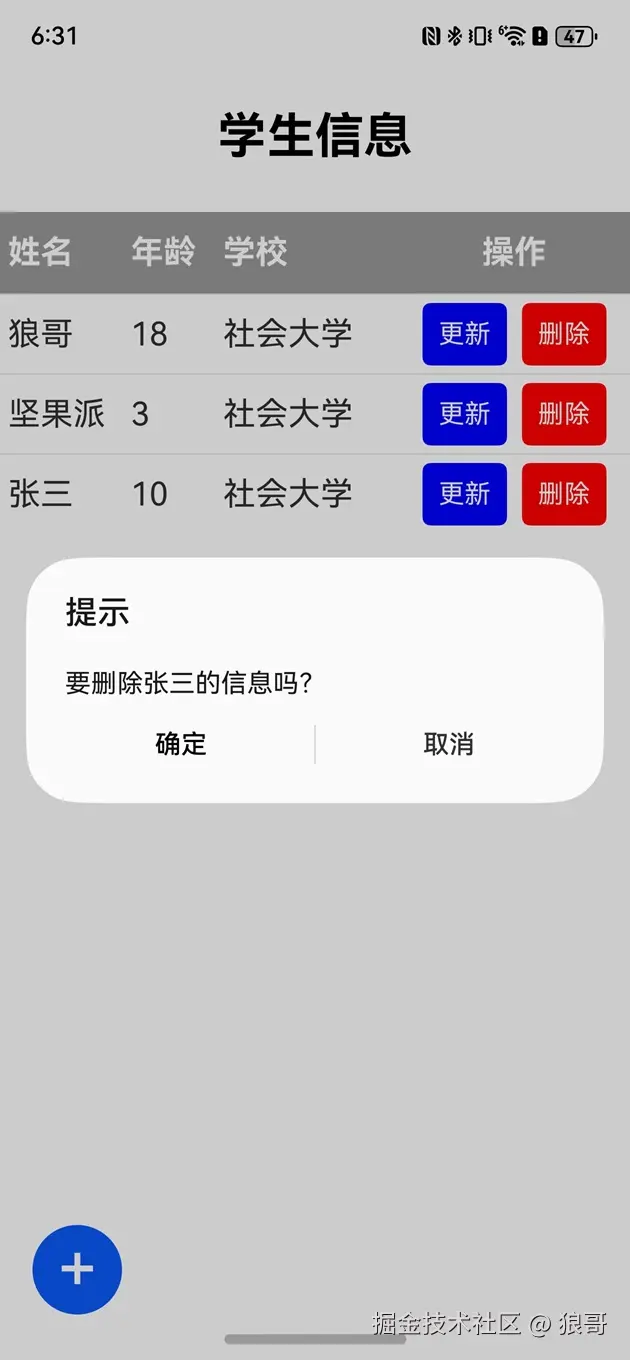Delete 狼哥's record
630x1360 pixels.
tap(564, 334)
